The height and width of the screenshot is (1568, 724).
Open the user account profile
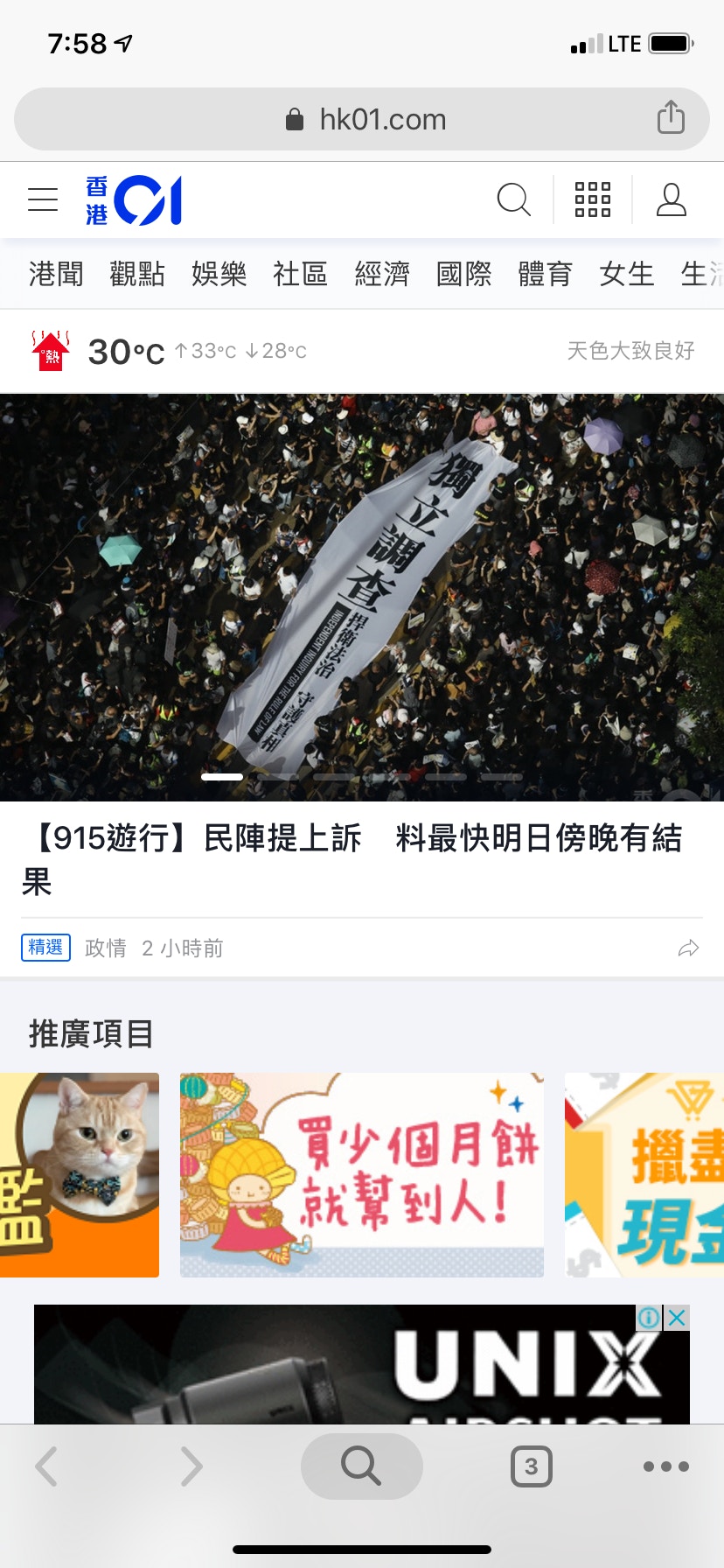pyautogui.click(x=671, y=199)
